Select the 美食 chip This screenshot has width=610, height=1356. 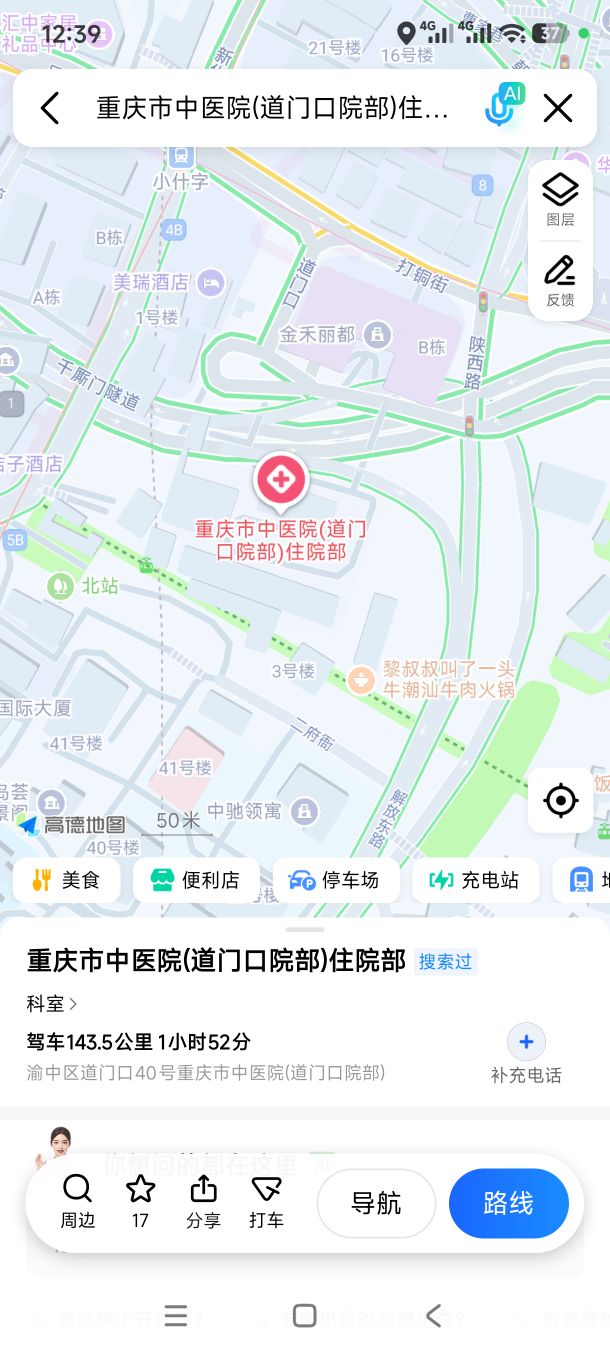(x=67, y=880)
